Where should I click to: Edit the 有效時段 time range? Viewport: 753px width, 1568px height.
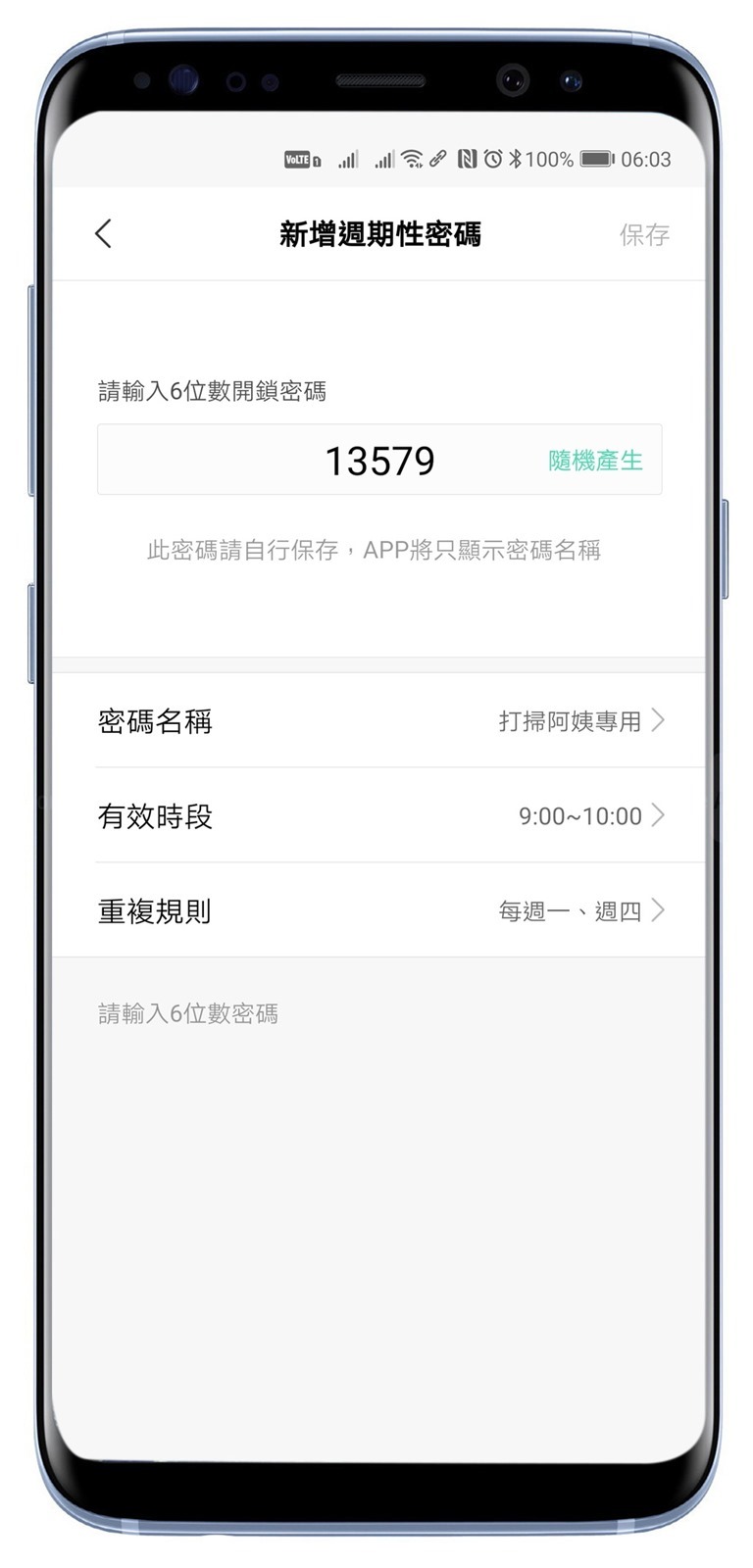tap(380, 815)
